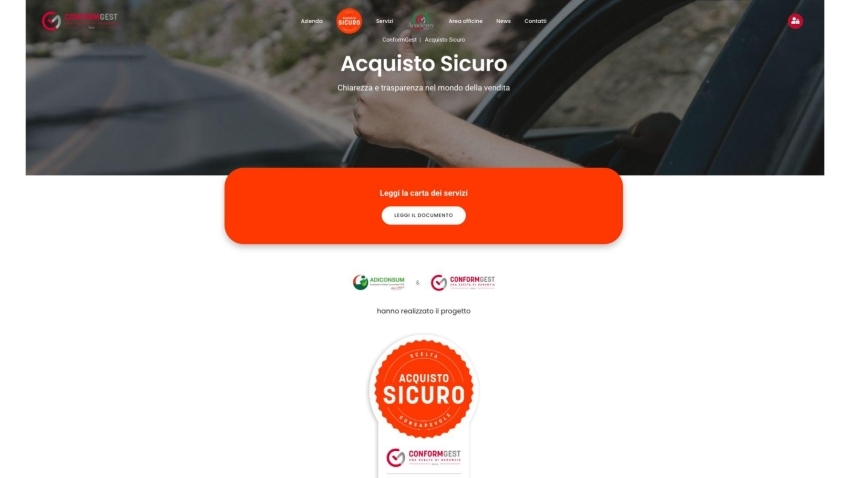Go to ConformGest home via header logo
Screen dimensions: 850x478
pos(79,21)
